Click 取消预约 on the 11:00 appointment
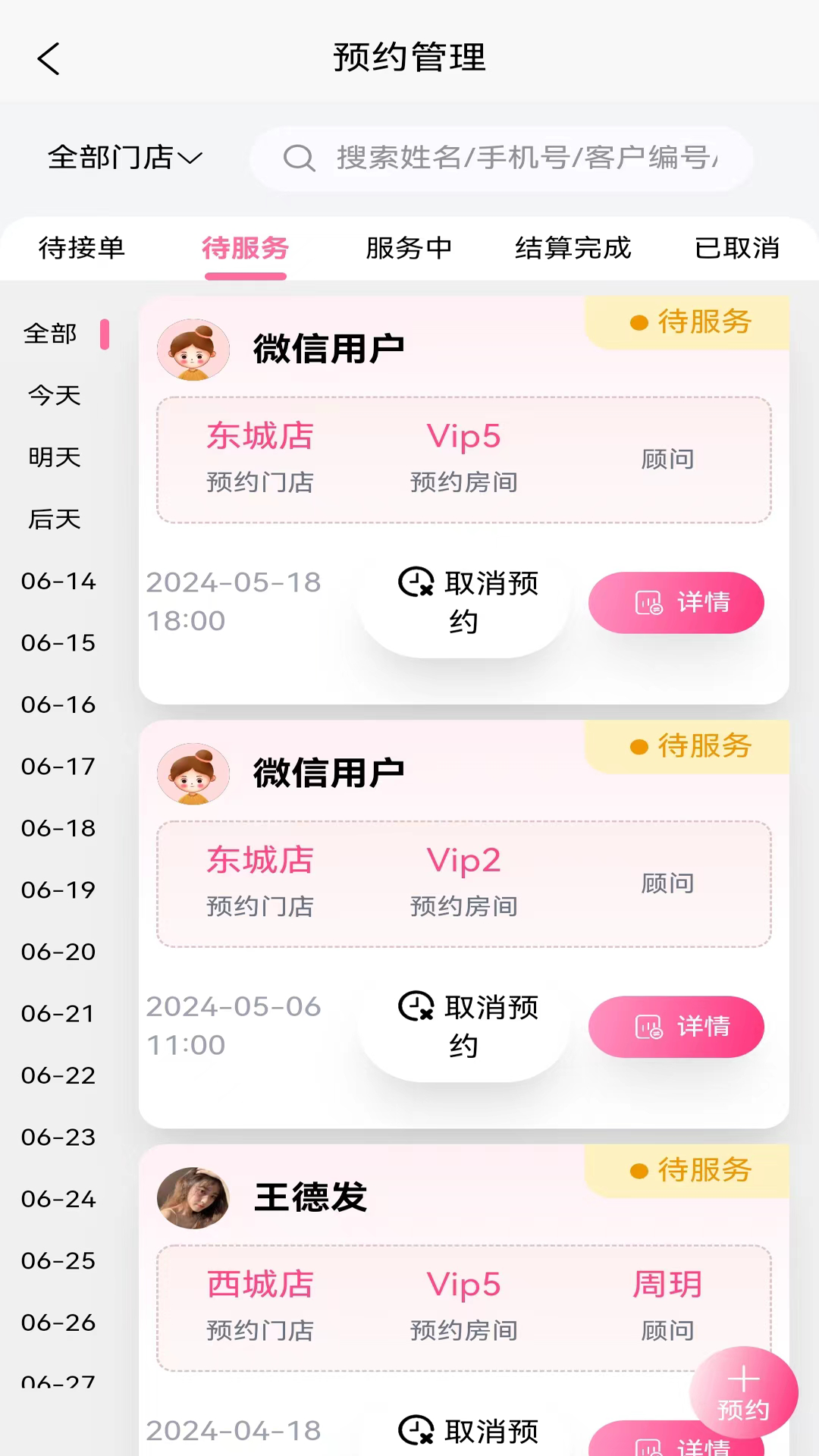 click(x=464, y=1026)
